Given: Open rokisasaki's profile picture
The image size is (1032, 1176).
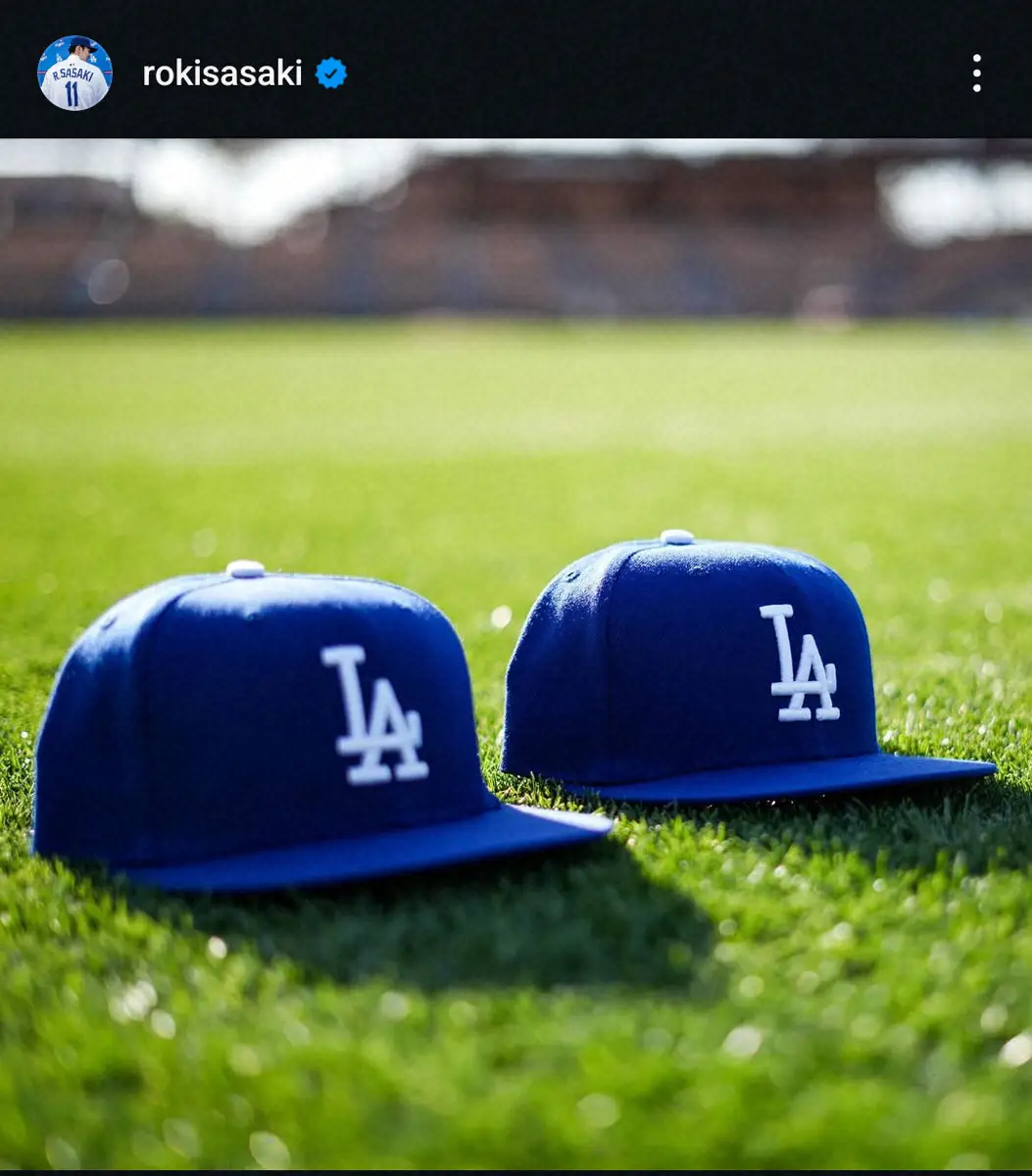Looking at the screenshot, I should point(74,73).
